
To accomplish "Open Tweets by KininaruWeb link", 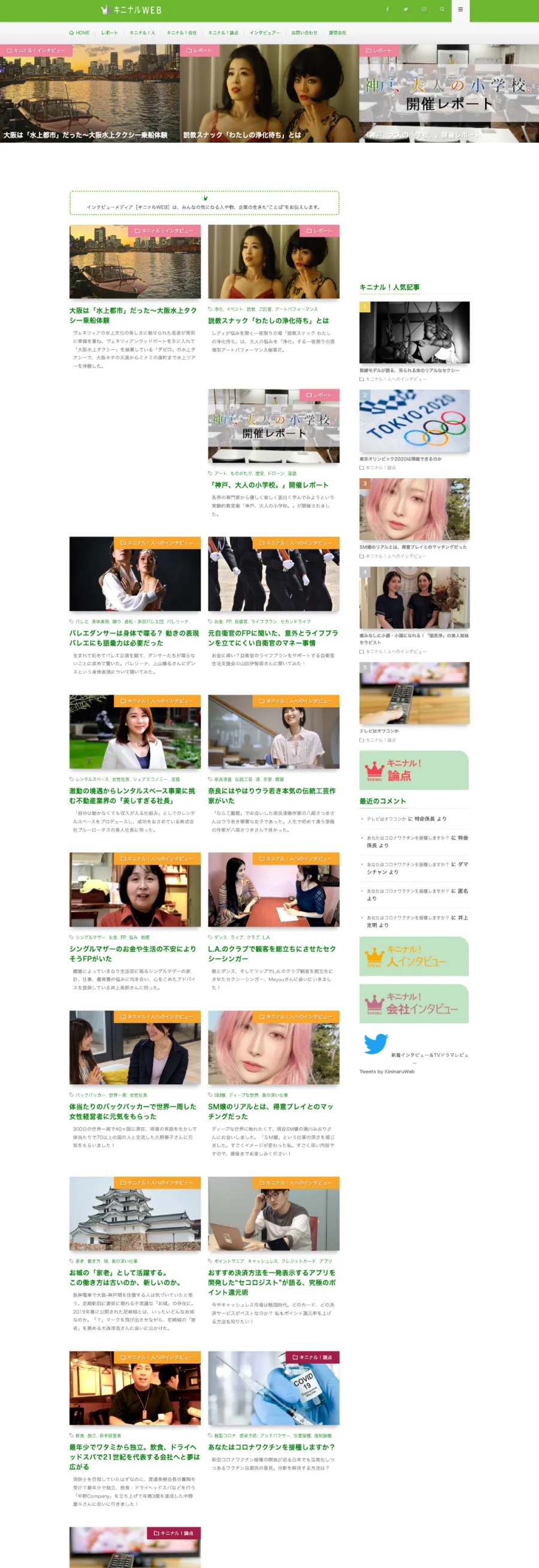I will [387, 1071].
